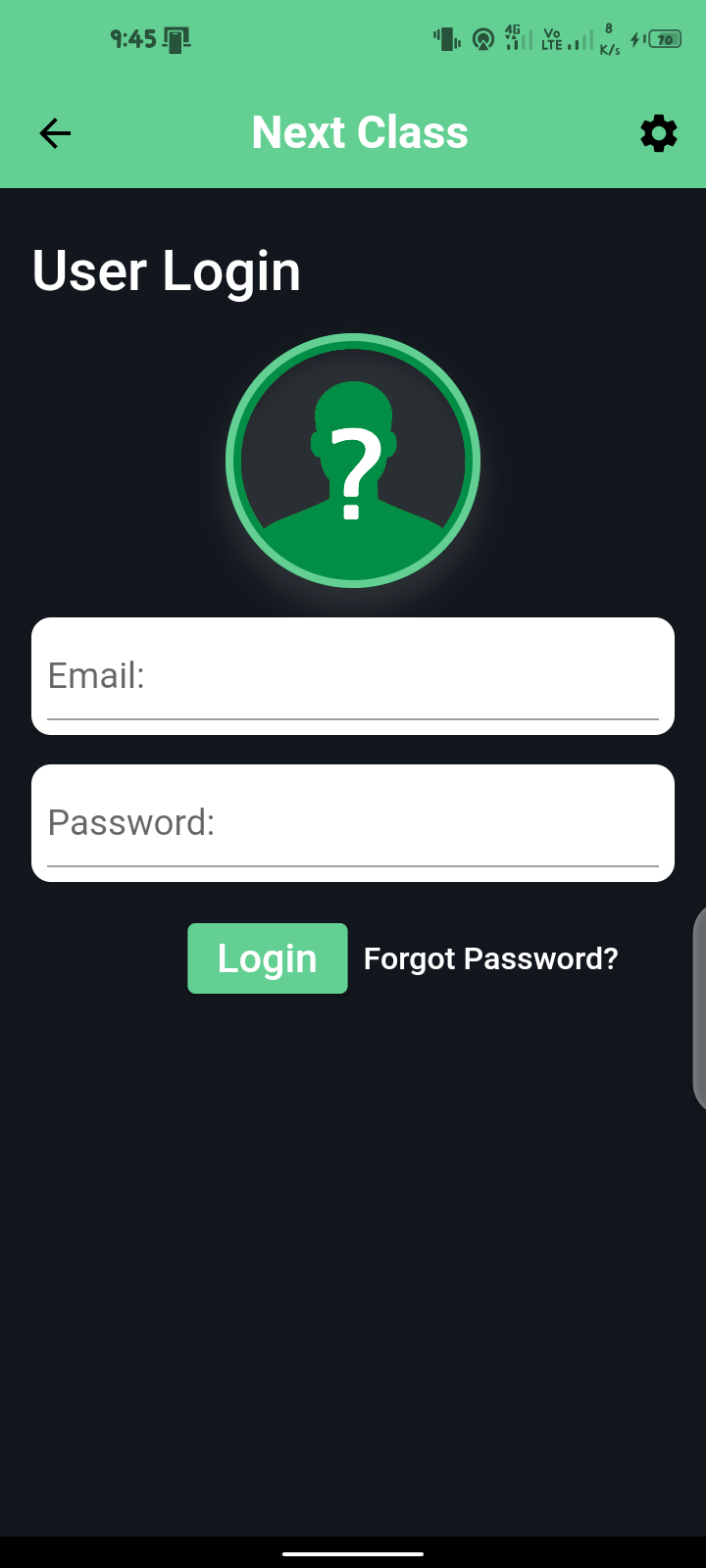This screenshot has height=1568, width=706.
Task: Focus the Email input field
Action: click(x=353, y=676)
